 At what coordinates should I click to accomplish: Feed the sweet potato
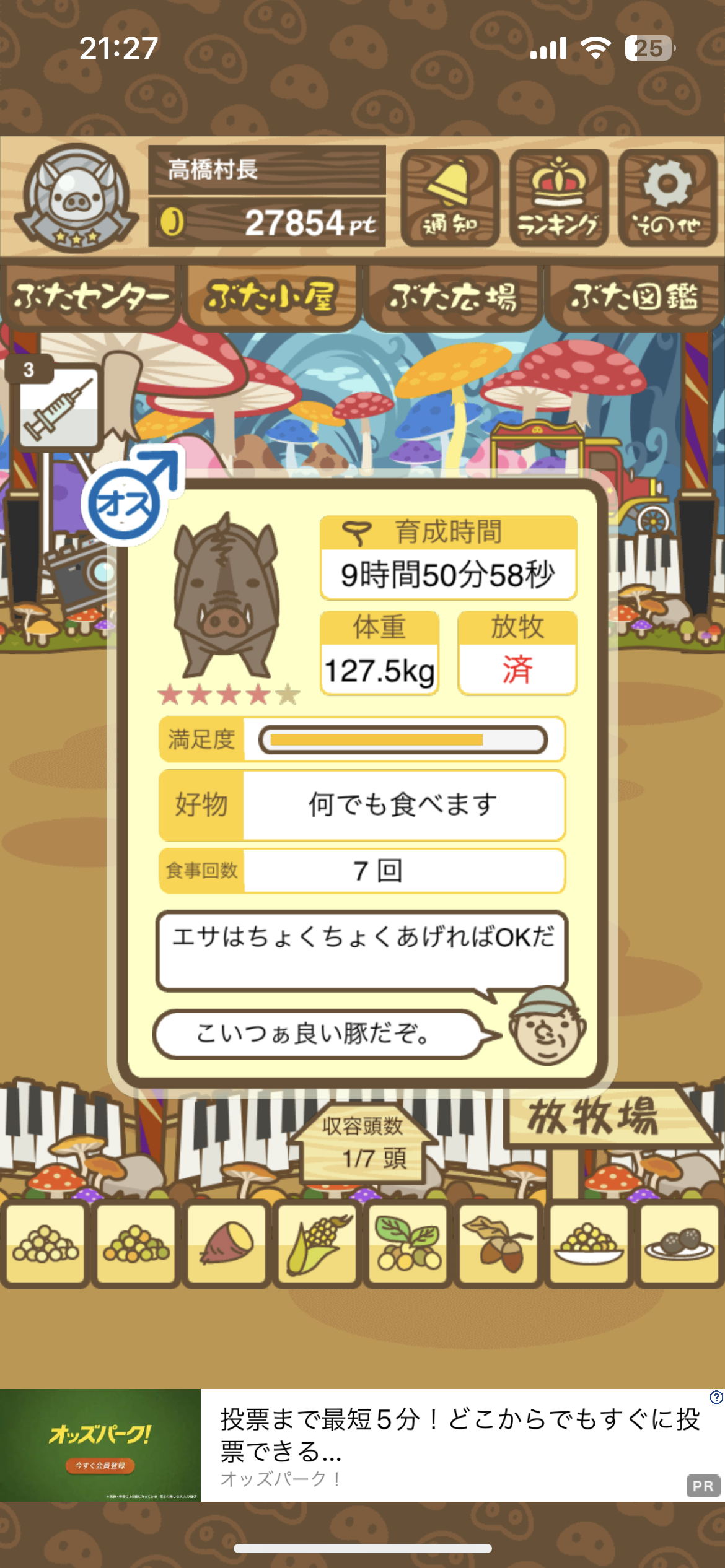pos(226,1244)
